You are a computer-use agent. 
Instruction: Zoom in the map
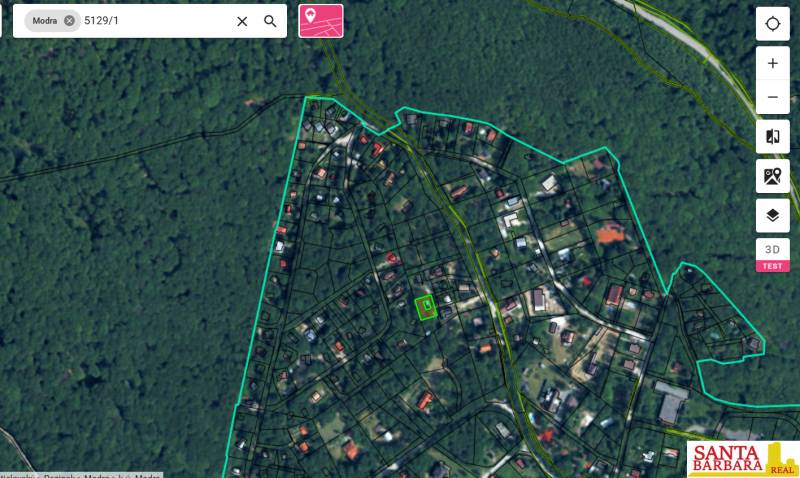click(x=772, y=63)
